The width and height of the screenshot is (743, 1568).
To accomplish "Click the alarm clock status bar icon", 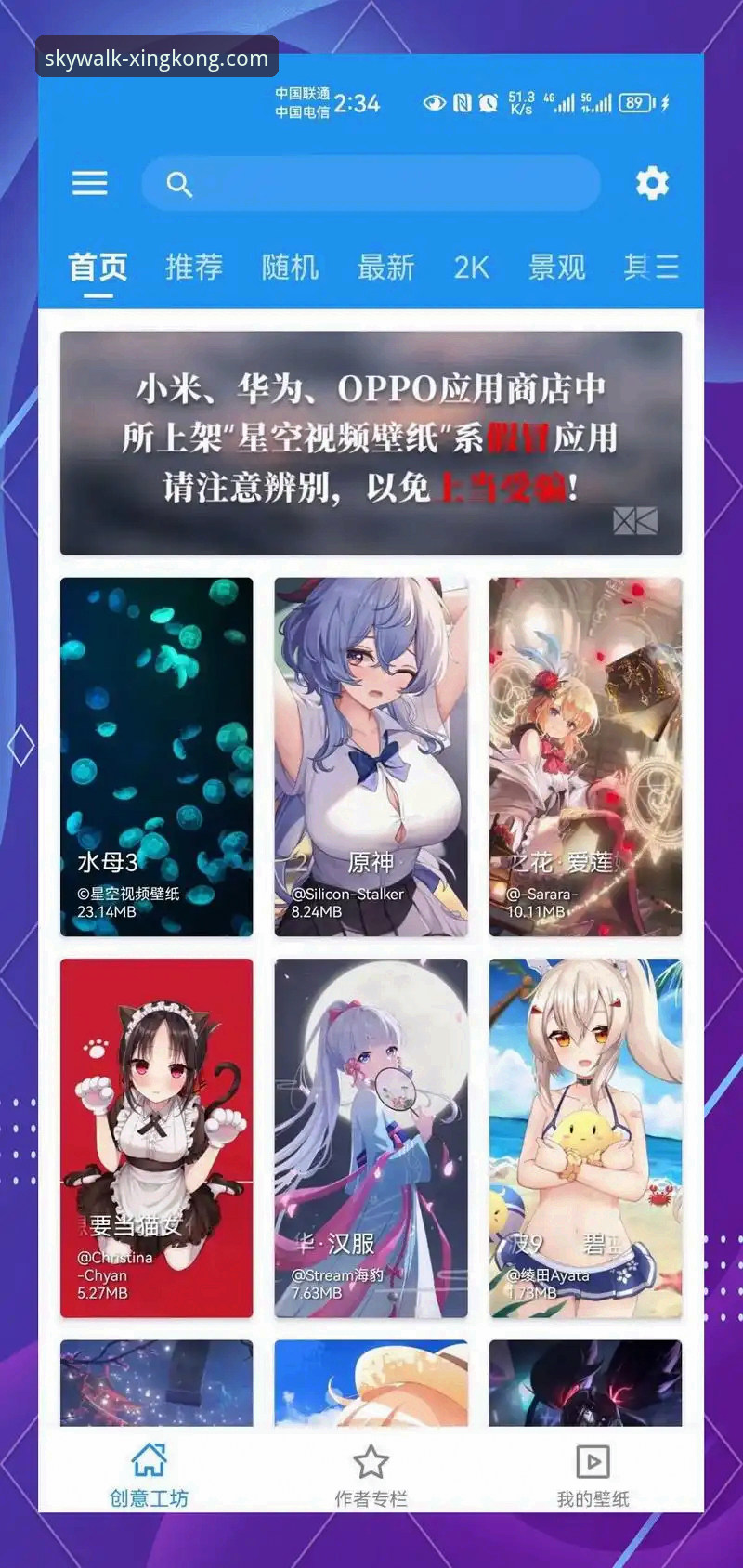I will click(489, 104).
